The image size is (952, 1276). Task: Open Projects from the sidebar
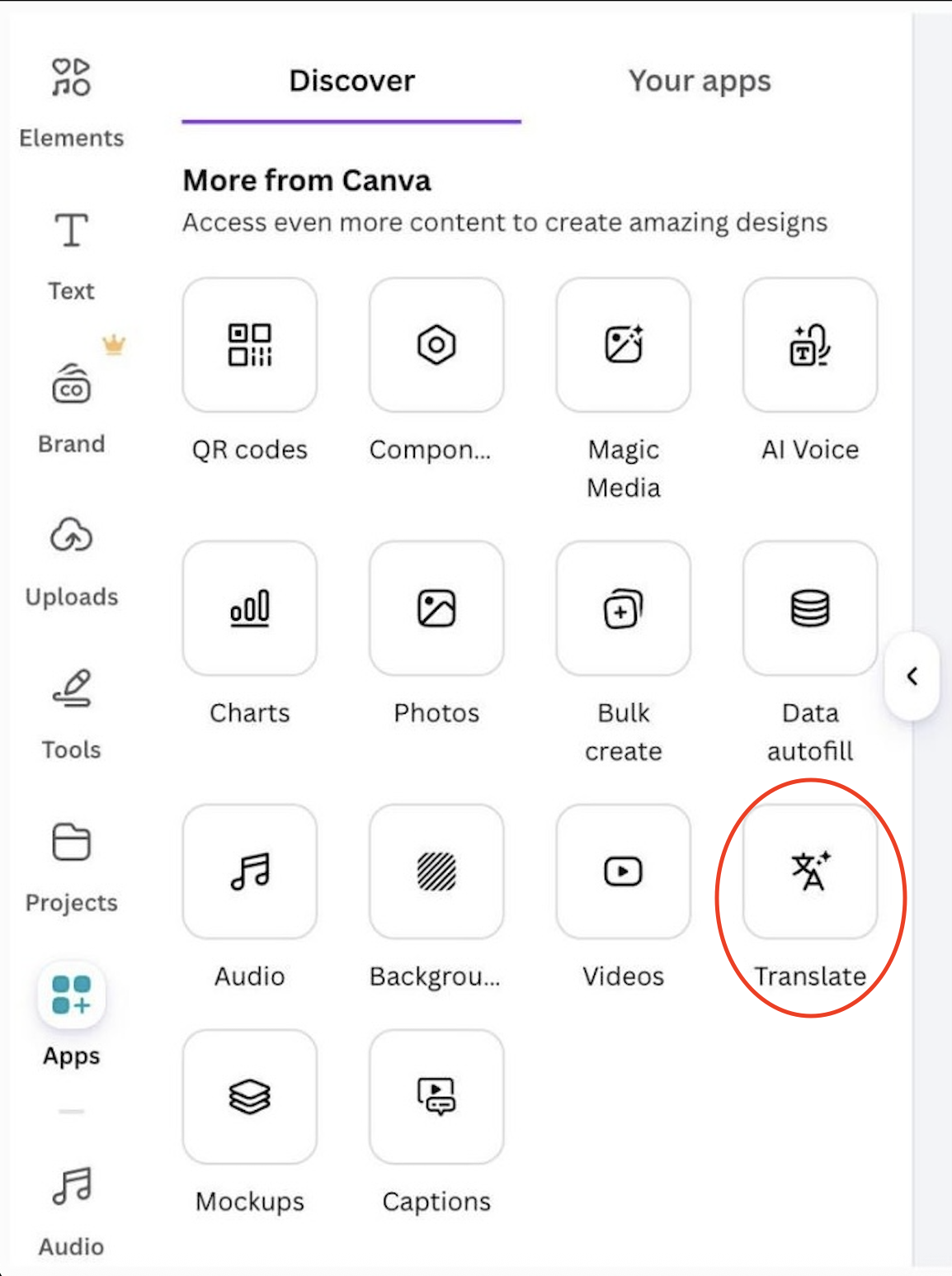(72, 868)
